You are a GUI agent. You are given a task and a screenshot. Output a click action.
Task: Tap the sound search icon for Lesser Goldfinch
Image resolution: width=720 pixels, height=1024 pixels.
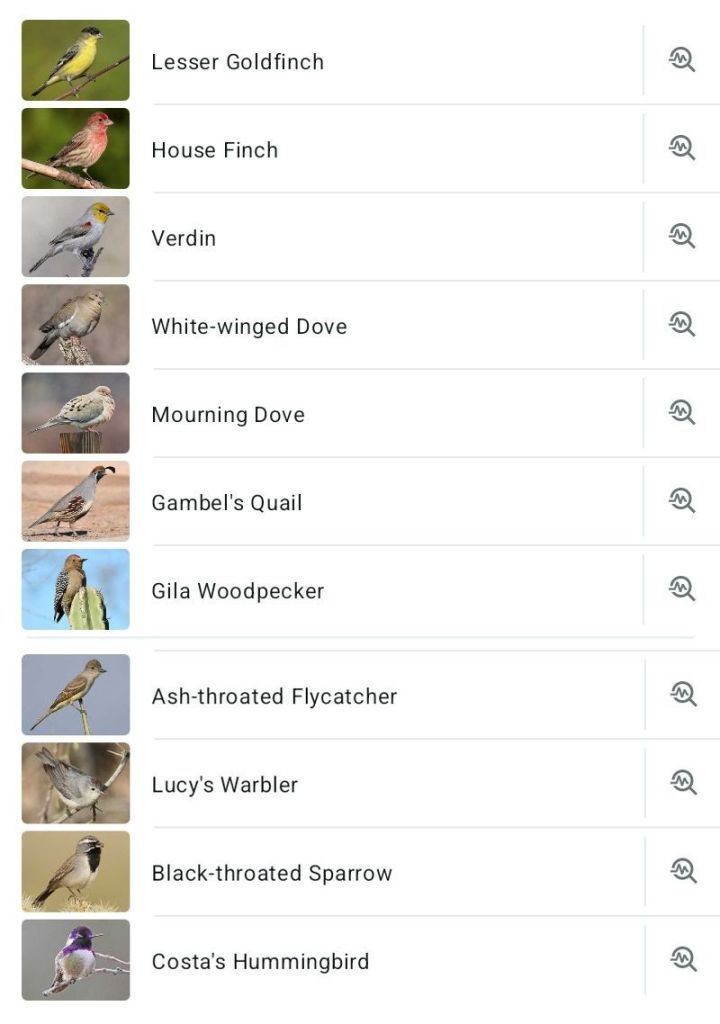tap(682, 60)
